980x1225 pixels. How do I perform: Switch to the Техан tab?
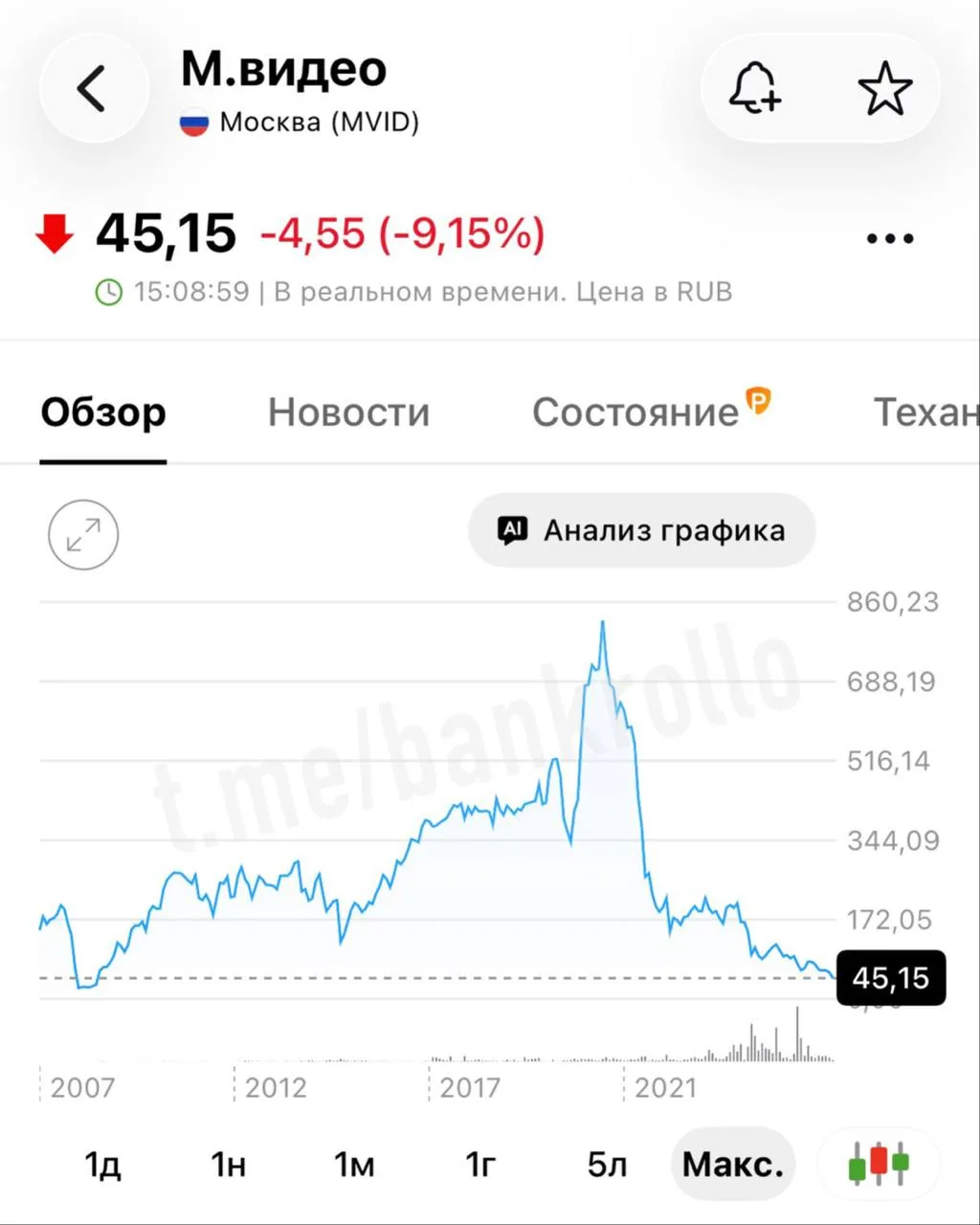coord(926,412)
